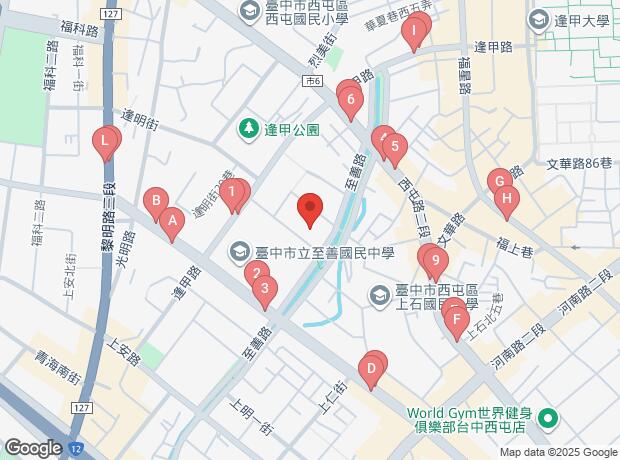The image size is (620, 460).
Task: Tap the marker labeled B
Action: coord(155,203)
